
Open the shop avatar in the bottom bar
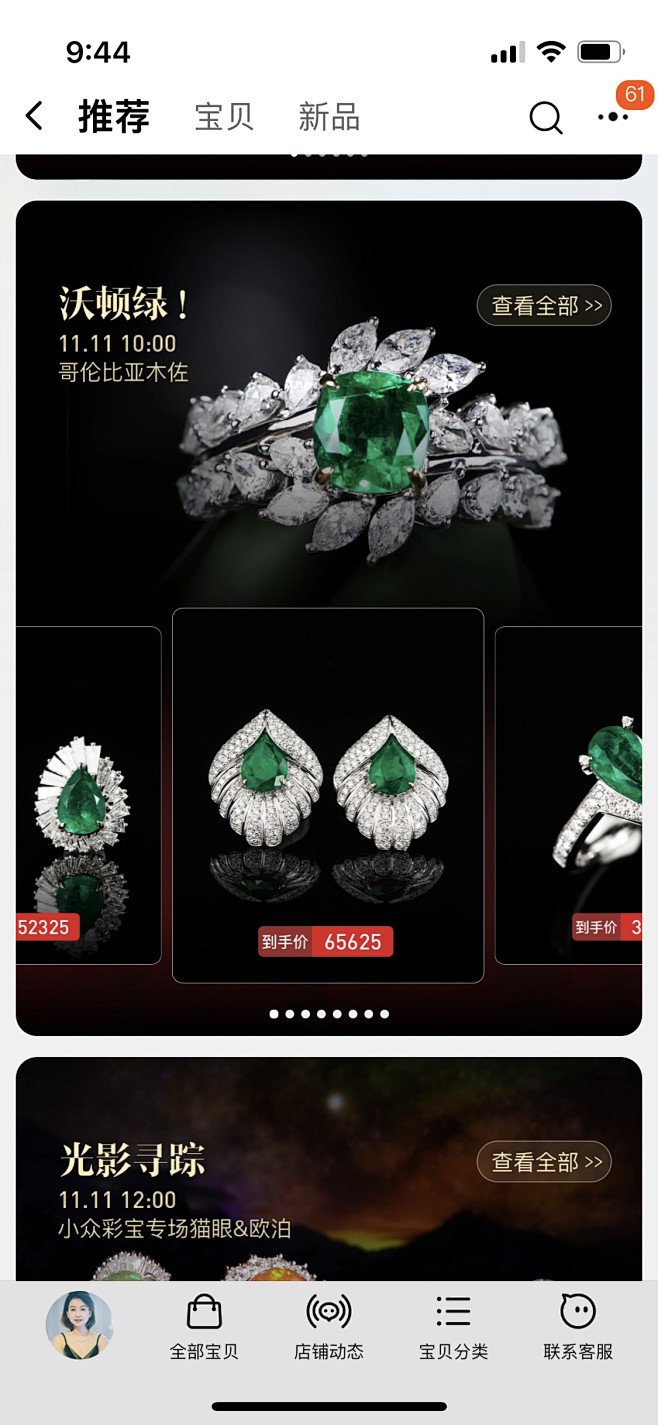(x=79, y=1324)
